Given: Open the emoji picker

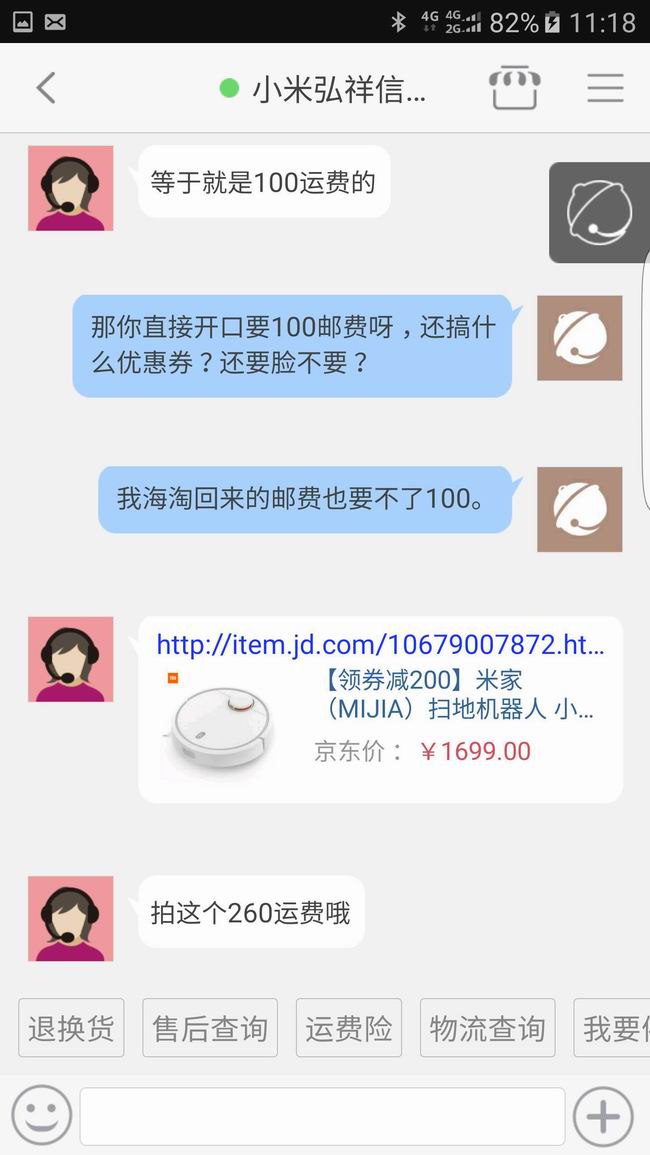Looking at the screenshot, I should pos(41,1116).
